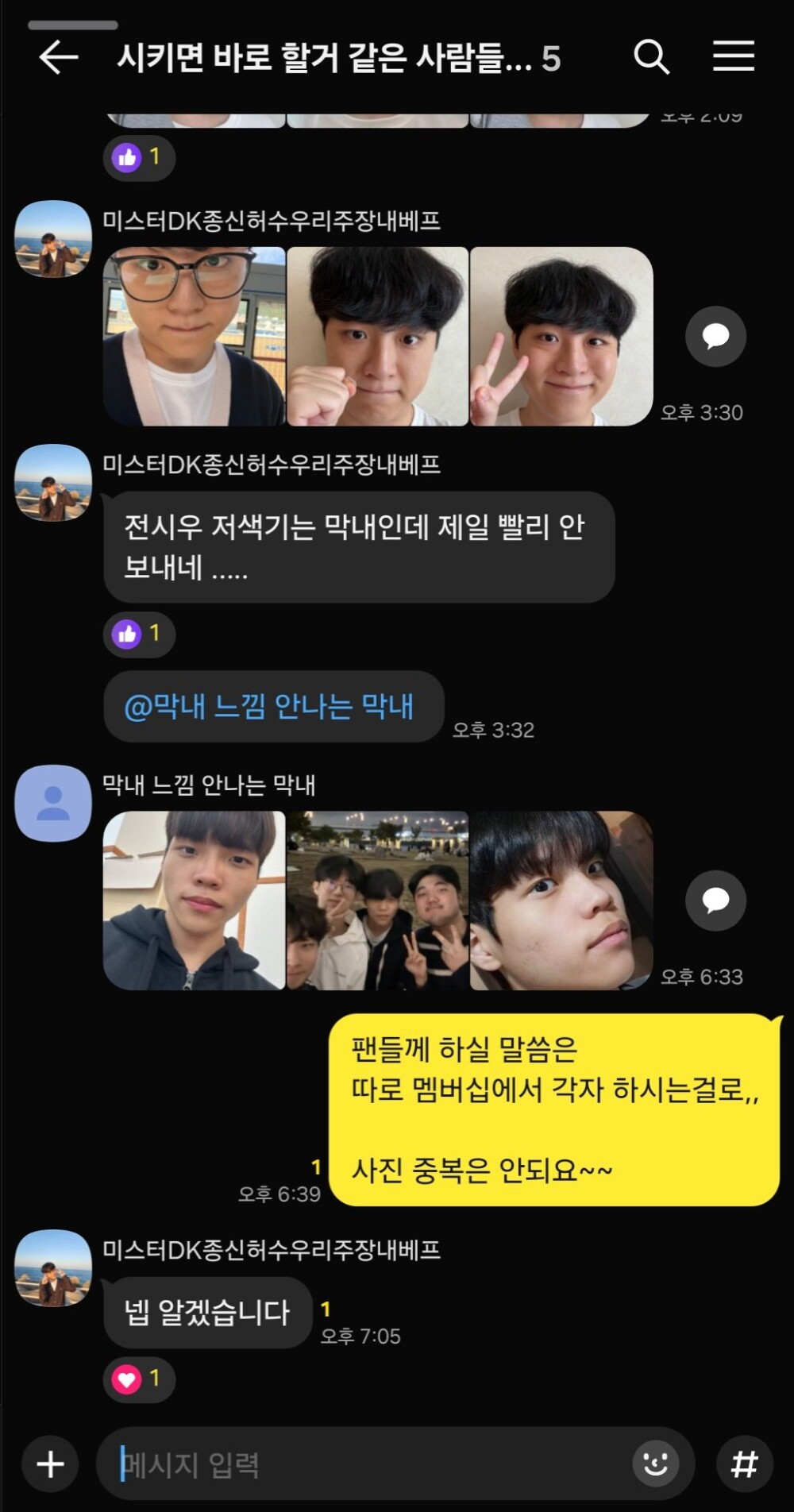Screen dimensions: 794x1512
Task: Open the glasses selfie photo sent at 3:30
Action: [x=194, y=337]
